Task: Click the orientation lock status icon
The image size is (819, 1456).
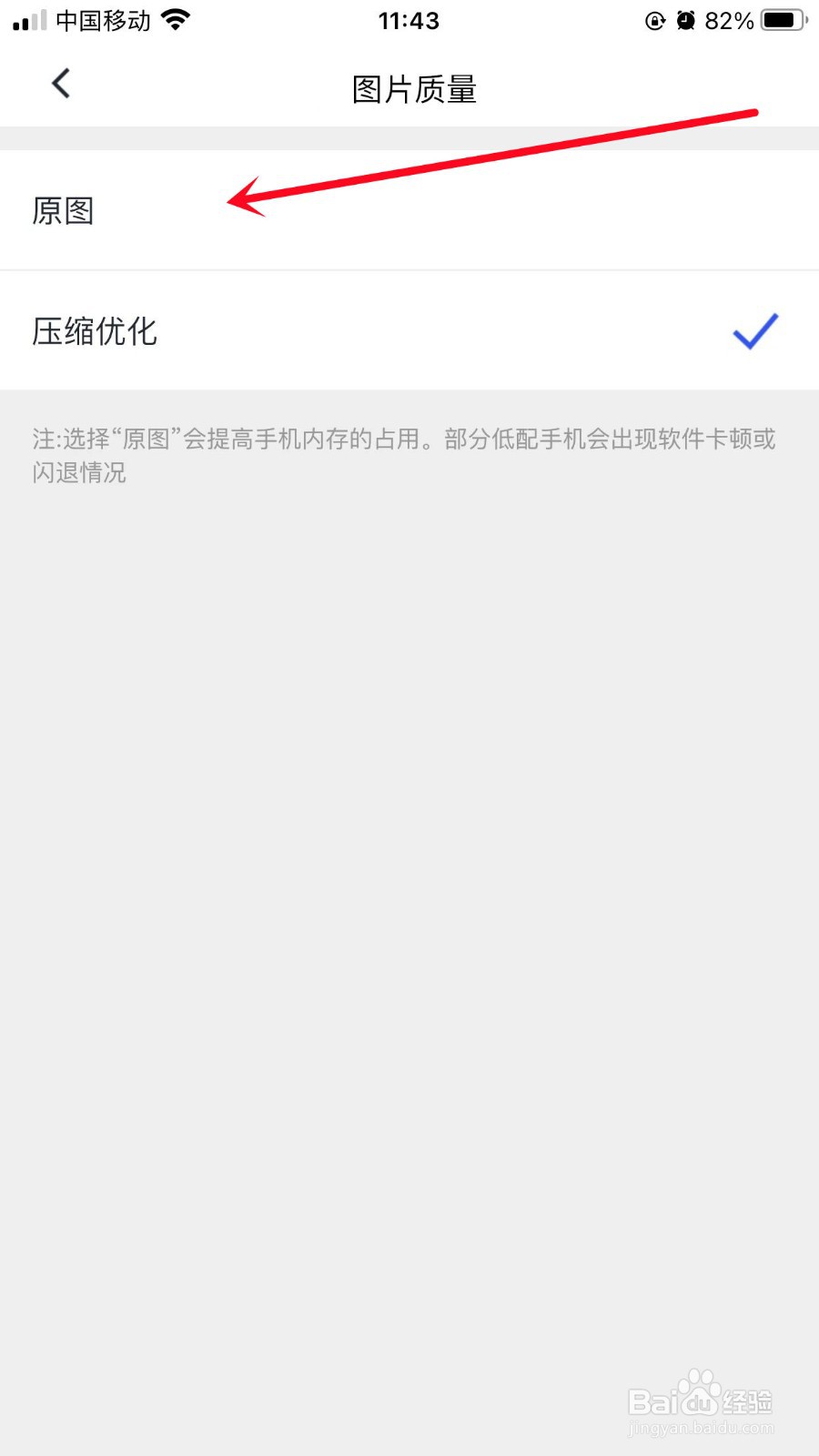Action: click(655, 20)
